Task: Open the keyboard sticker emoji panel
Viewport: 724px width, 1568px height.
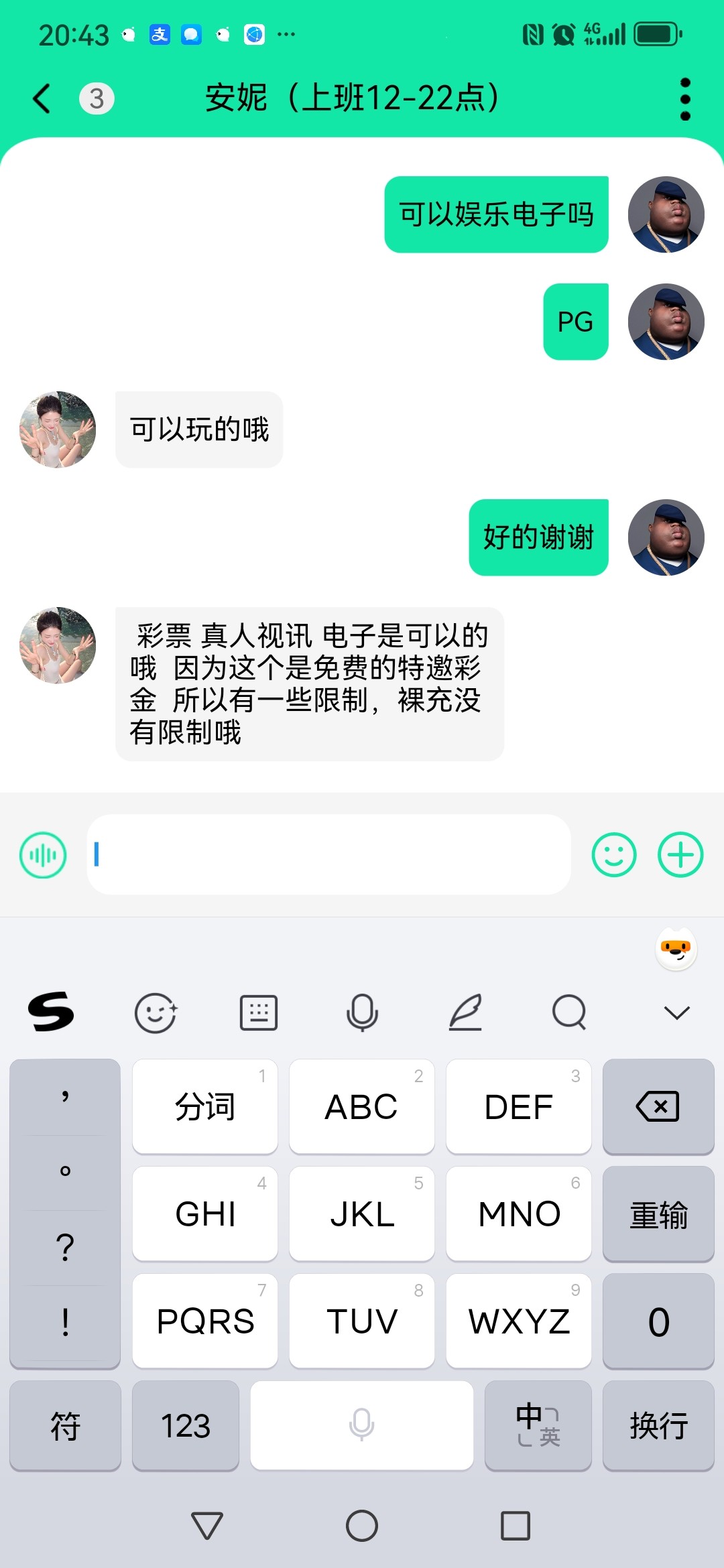Action: coord(156,1012)
